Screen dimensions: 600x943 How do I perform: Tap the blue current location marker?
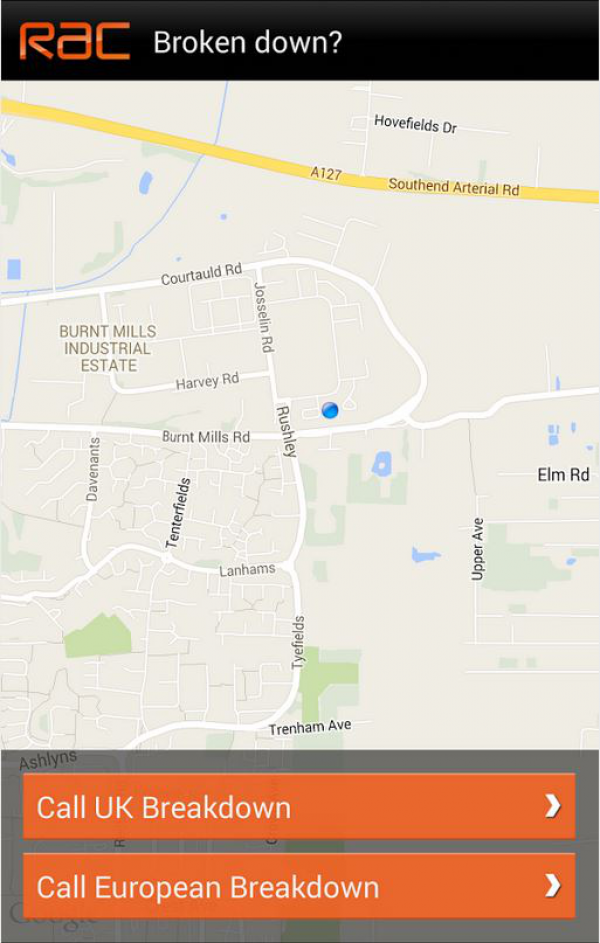tap(330, 409)
